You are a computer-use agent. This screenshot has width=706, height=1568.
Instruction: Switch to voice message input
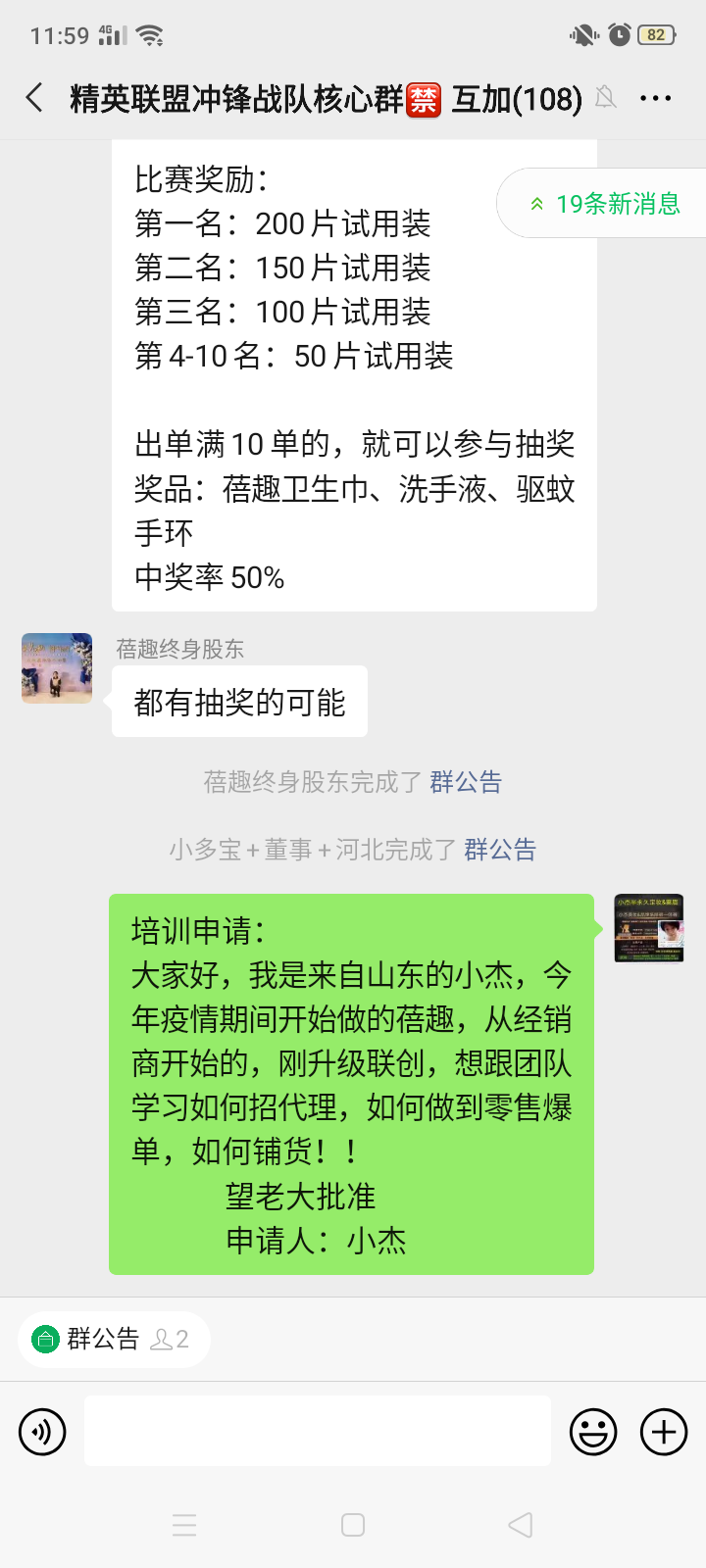pos(42,1432)
